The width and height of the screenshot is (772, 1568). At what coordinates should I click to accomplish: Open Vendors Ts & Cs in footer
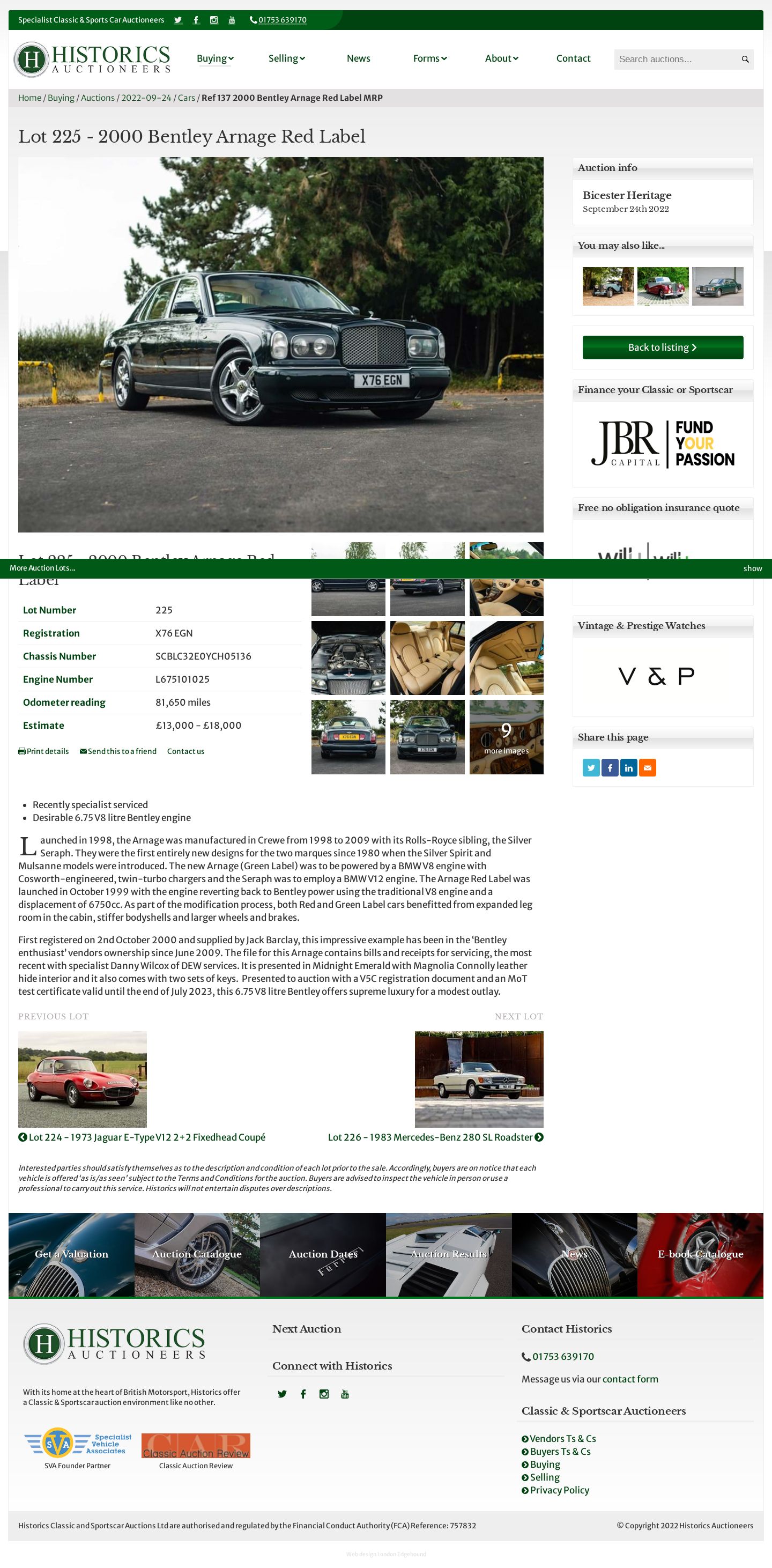point(562,1438)
